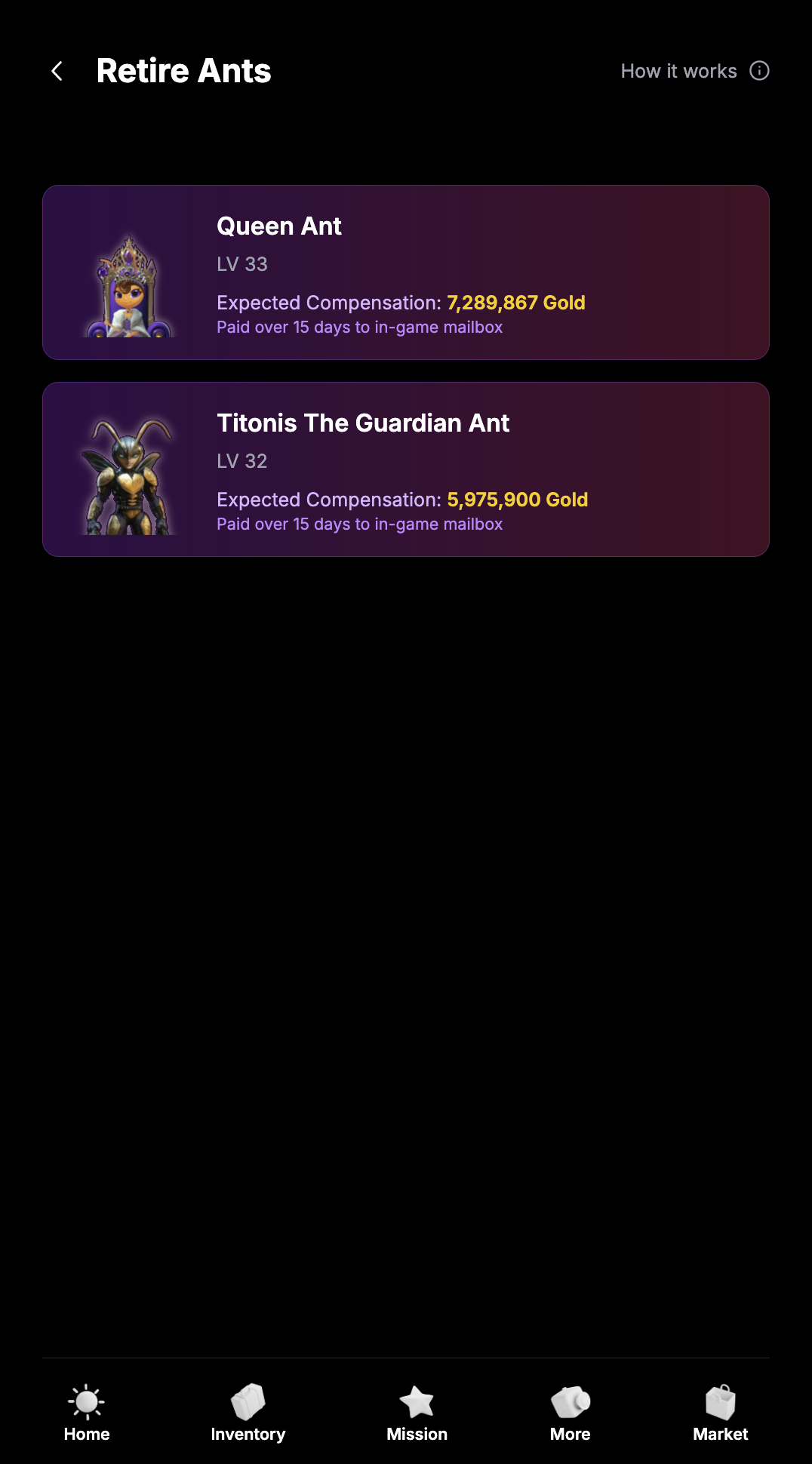Screen dimensions: 812x1464
Task: Open the More tab
Action: click(x=570, y=1413)
